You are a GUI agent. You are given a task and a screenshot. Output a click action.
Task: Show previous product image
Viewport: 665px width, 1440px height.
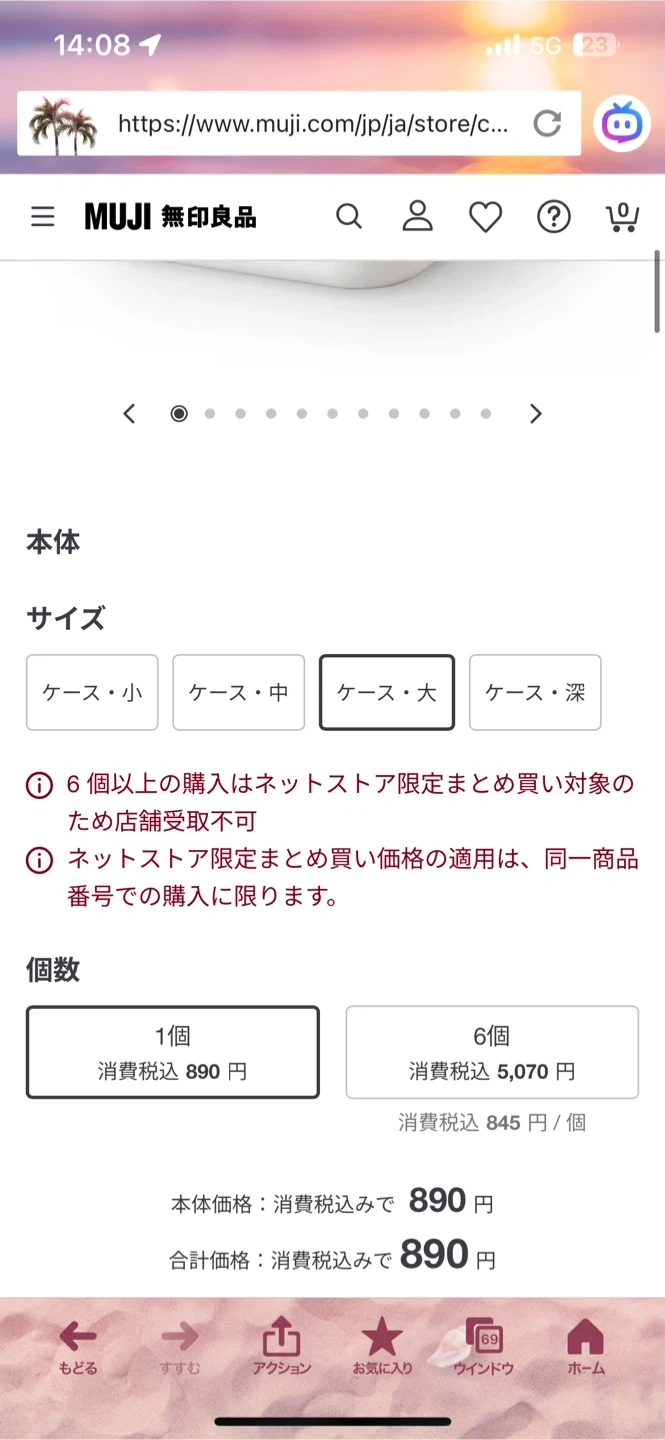pyautogui.click(x=129, y=414)
